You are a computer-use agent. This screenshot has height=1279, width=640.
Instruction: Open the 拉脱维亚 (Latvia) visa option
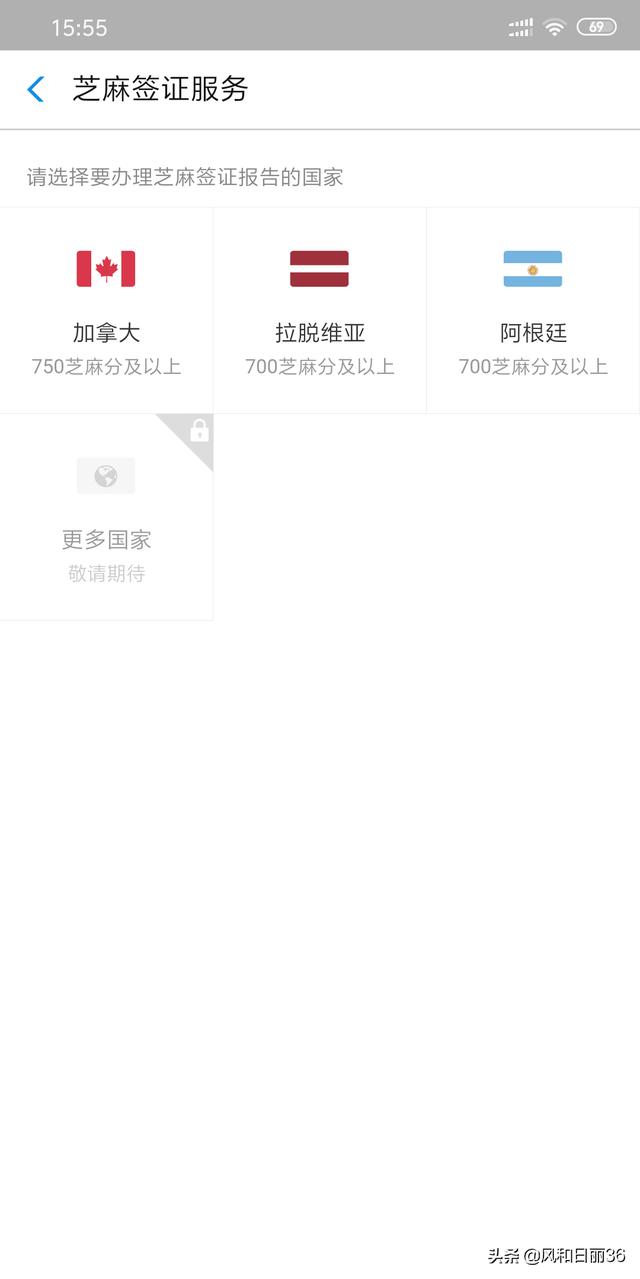pyautogui.click(x=319, y=310)
